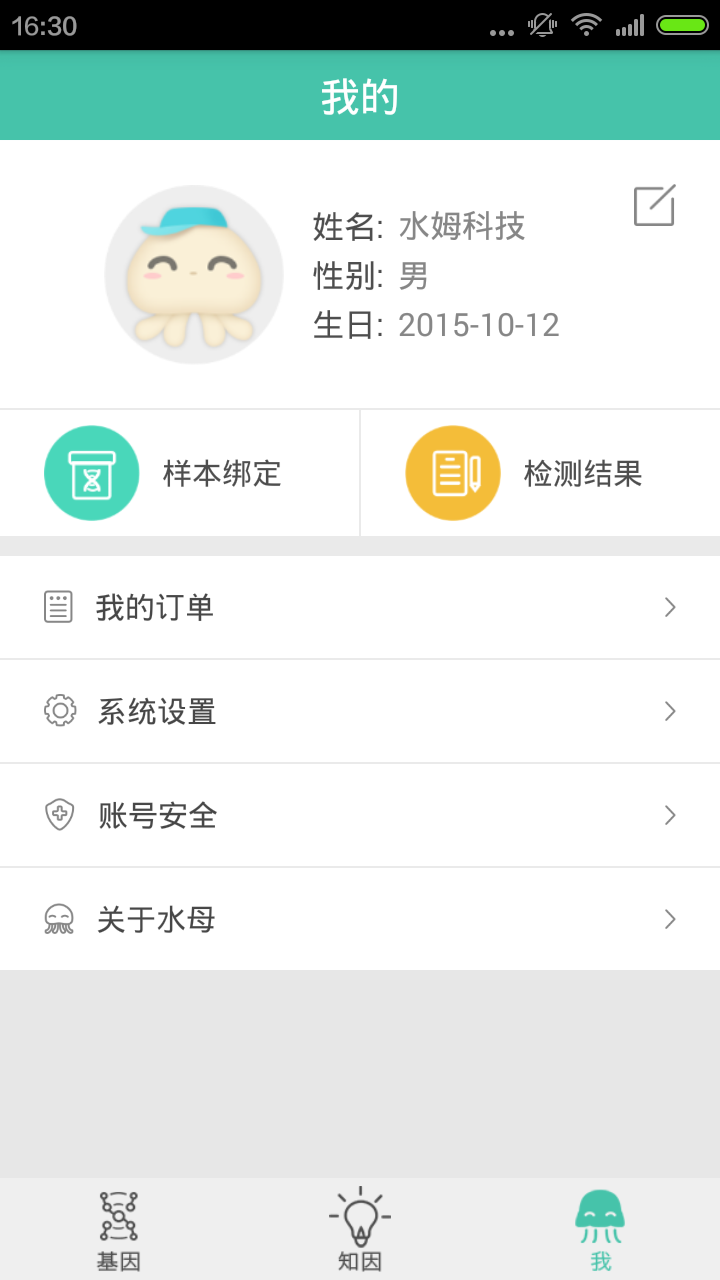Select the 样本绑定 sample binding icon
Image resolution: width=720 pixels, height=1280 pixels.
pos(92,472)
